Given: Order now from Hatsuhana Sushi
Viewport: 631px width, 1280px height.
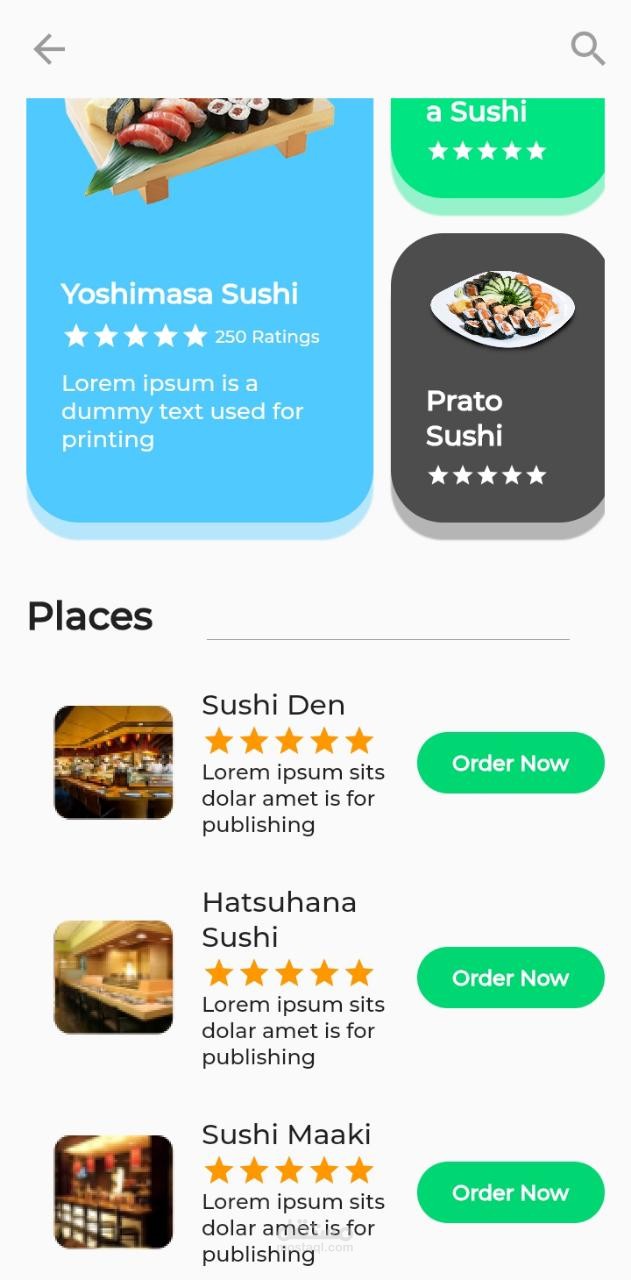Looking at the screenshot, I should [510, 978].
